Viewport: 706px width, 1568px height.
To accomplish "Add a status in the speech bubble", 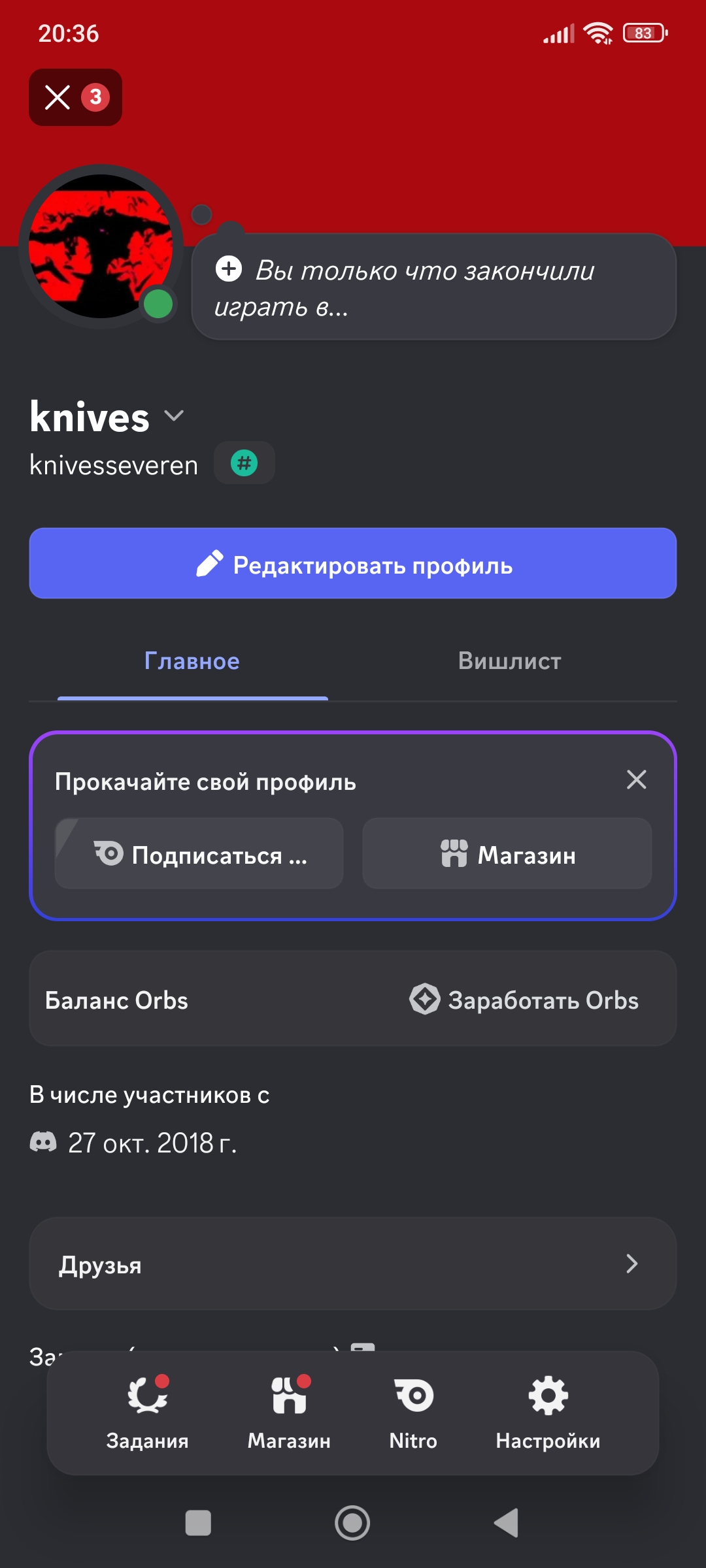I will [x=433, y=287].
